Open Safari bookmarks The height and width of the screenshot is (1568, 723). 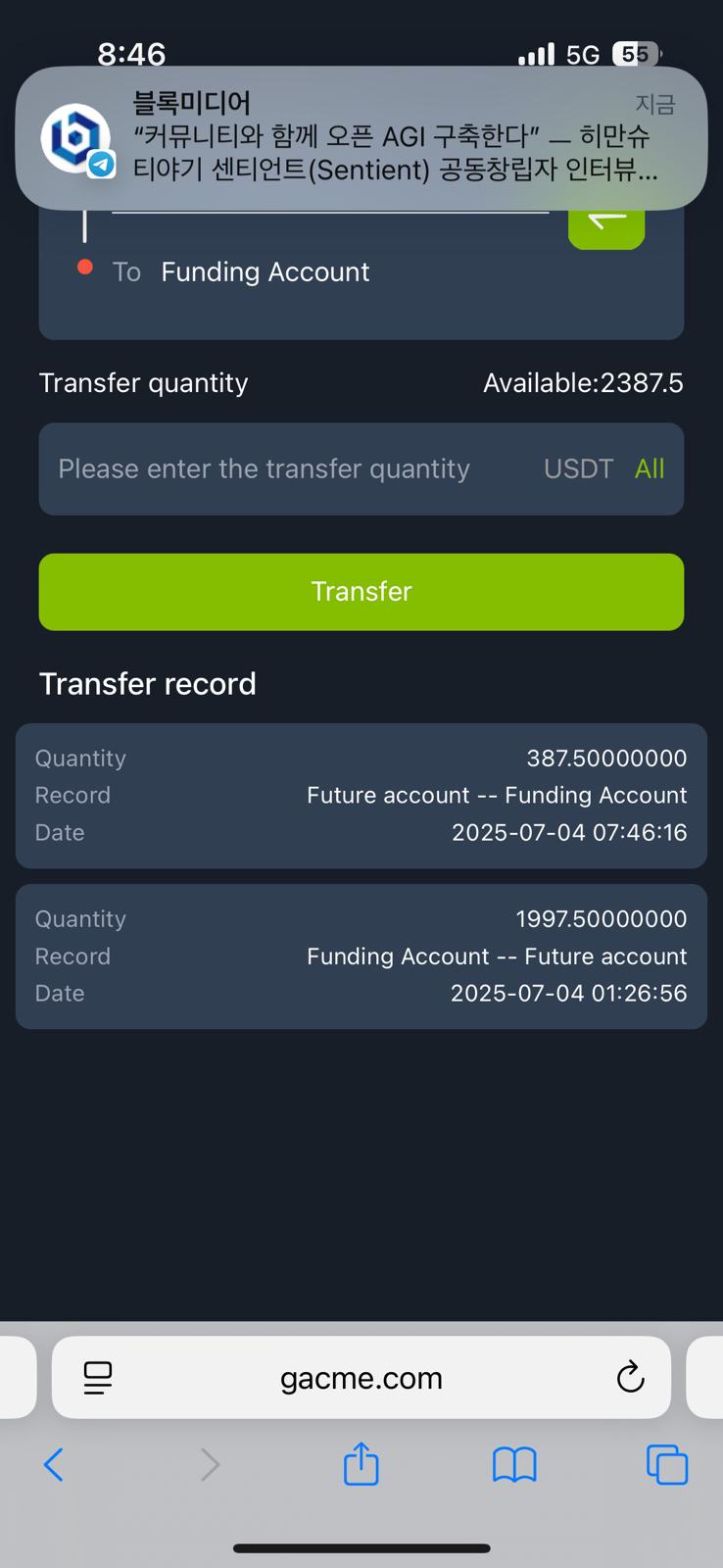(x=514, y=1465)
